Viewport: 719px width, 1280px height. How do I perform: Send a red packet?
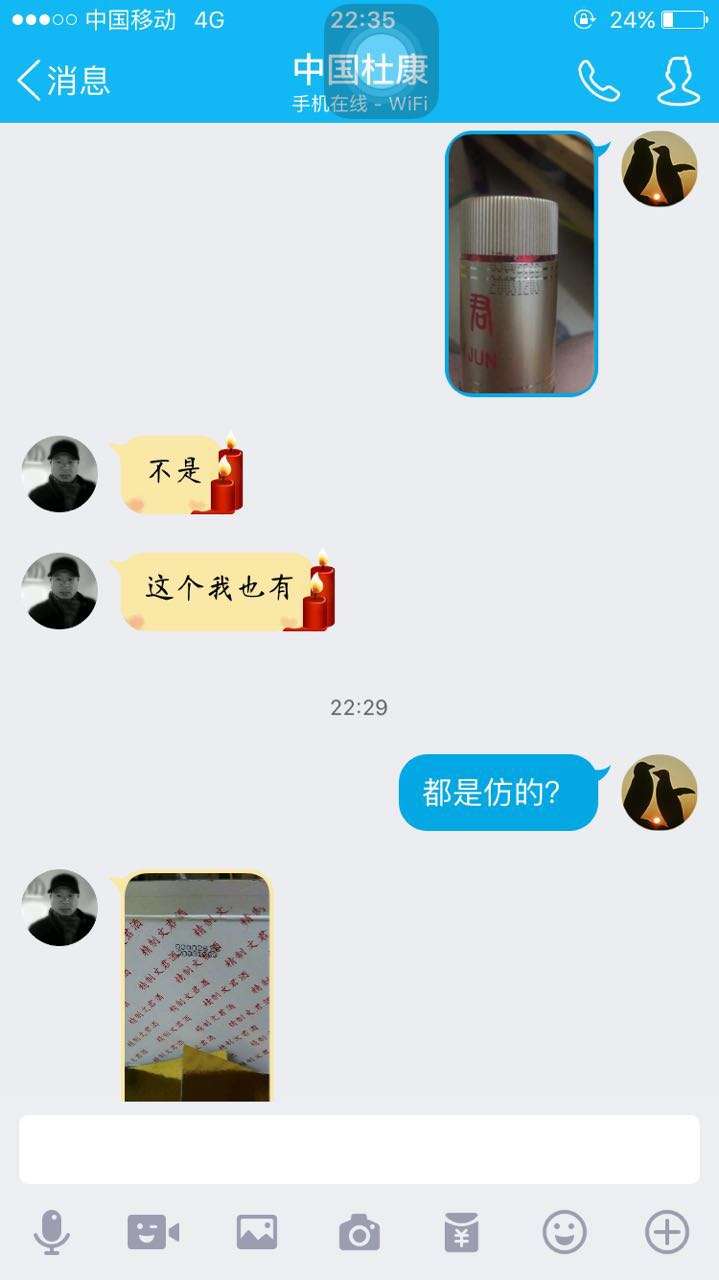pyautogui.click(x=461, y=1232)
